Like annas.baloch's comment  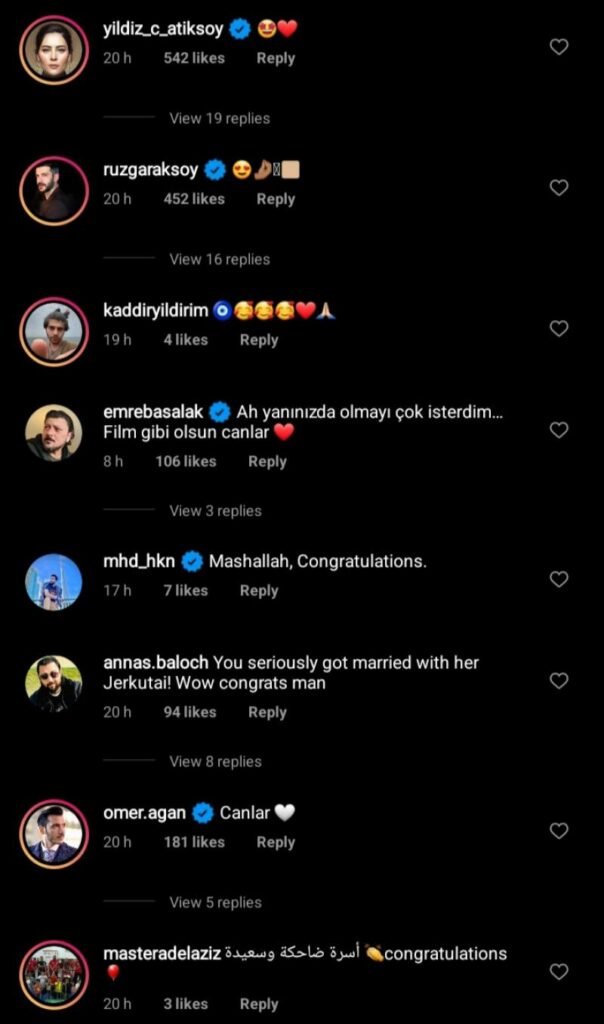pos(559,681)
